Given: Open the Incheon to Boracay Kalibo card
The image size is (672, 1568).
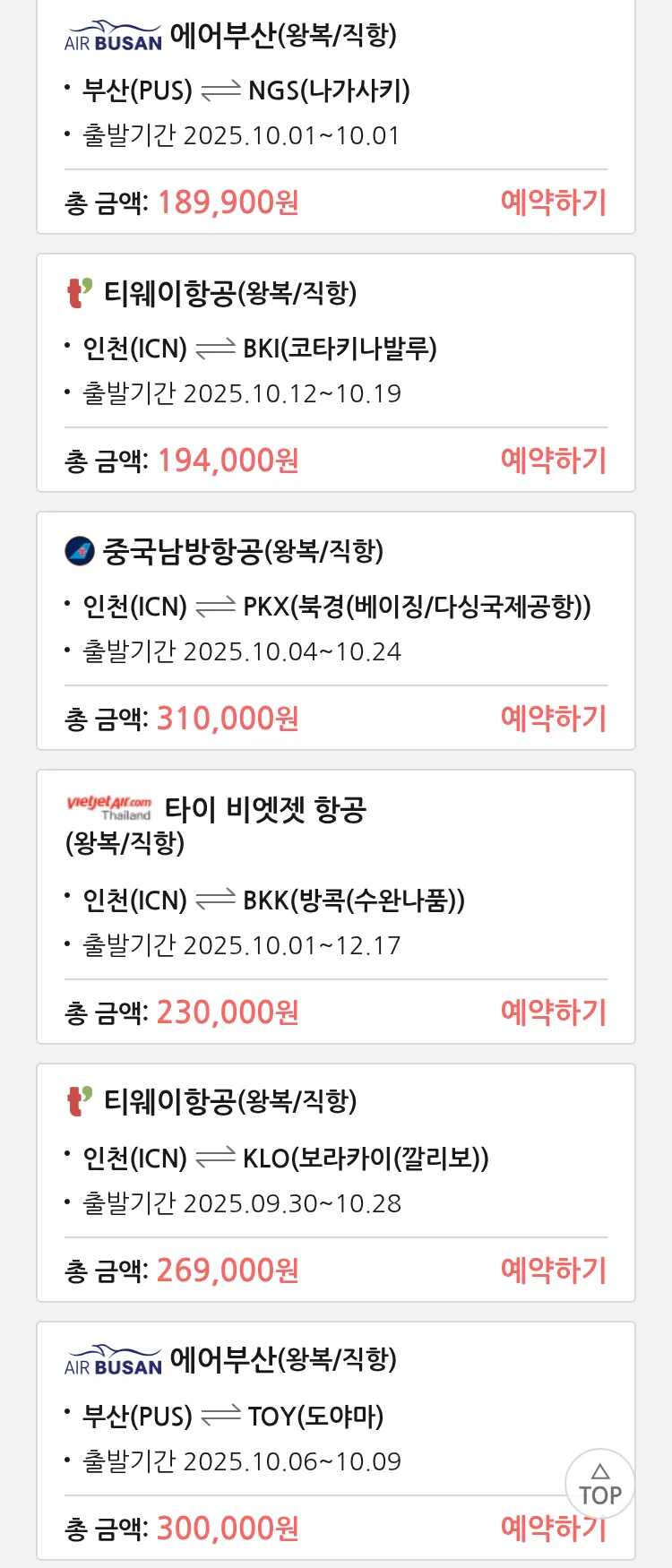Looking at the screenshot, I should (336, 1158).
